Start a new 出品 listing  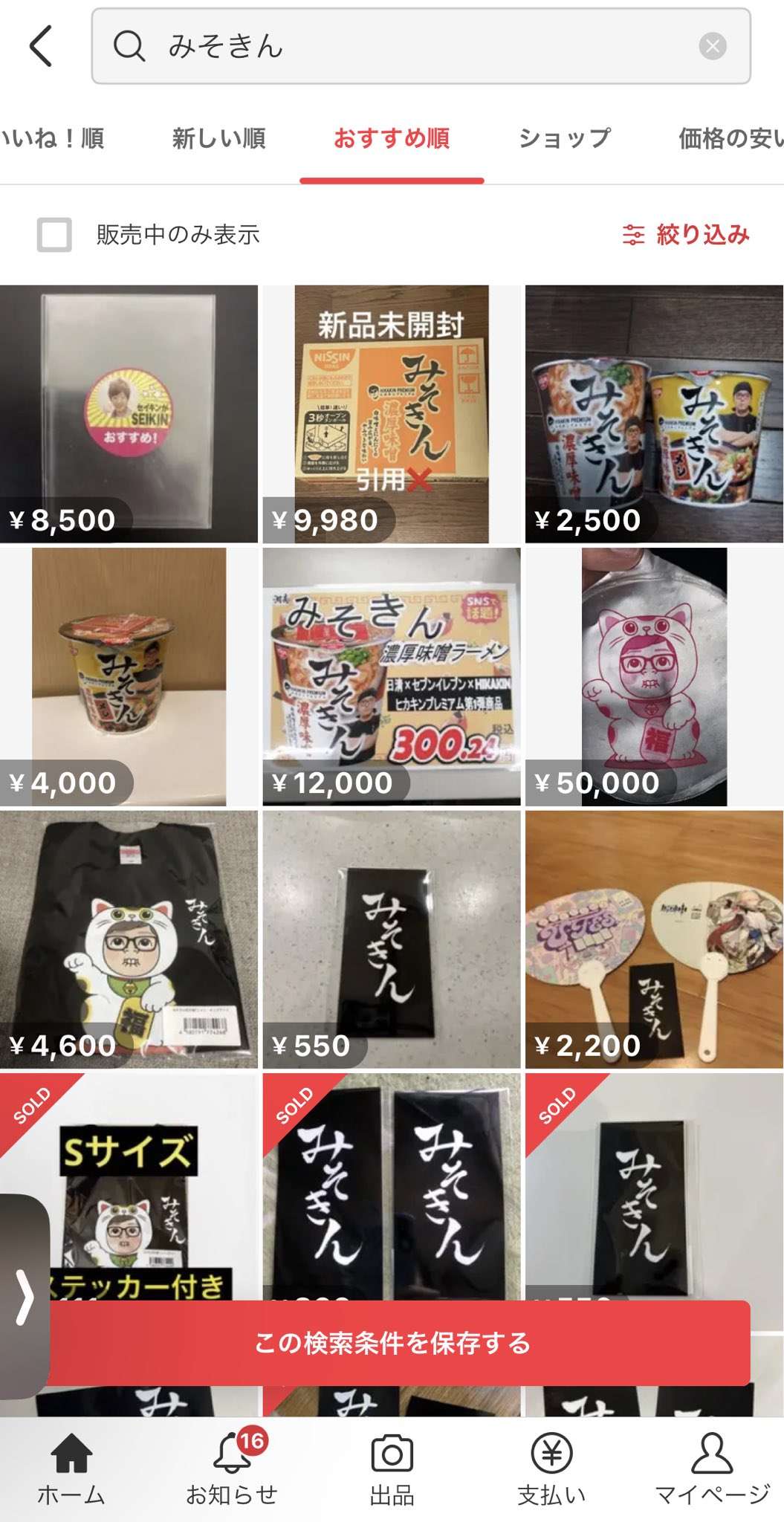coord(392,1469)
